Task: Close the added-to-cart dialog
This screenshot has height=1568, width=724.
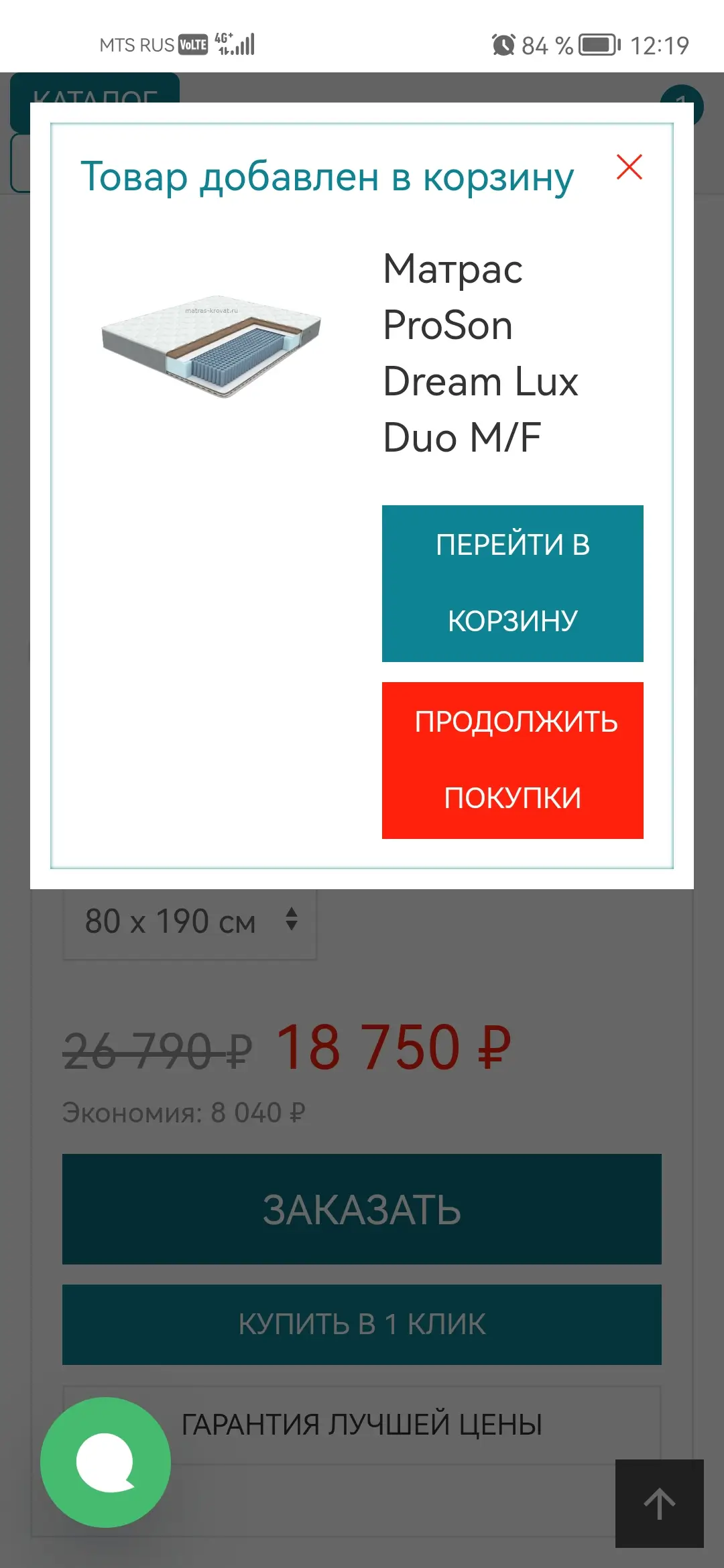Action: 629,168
